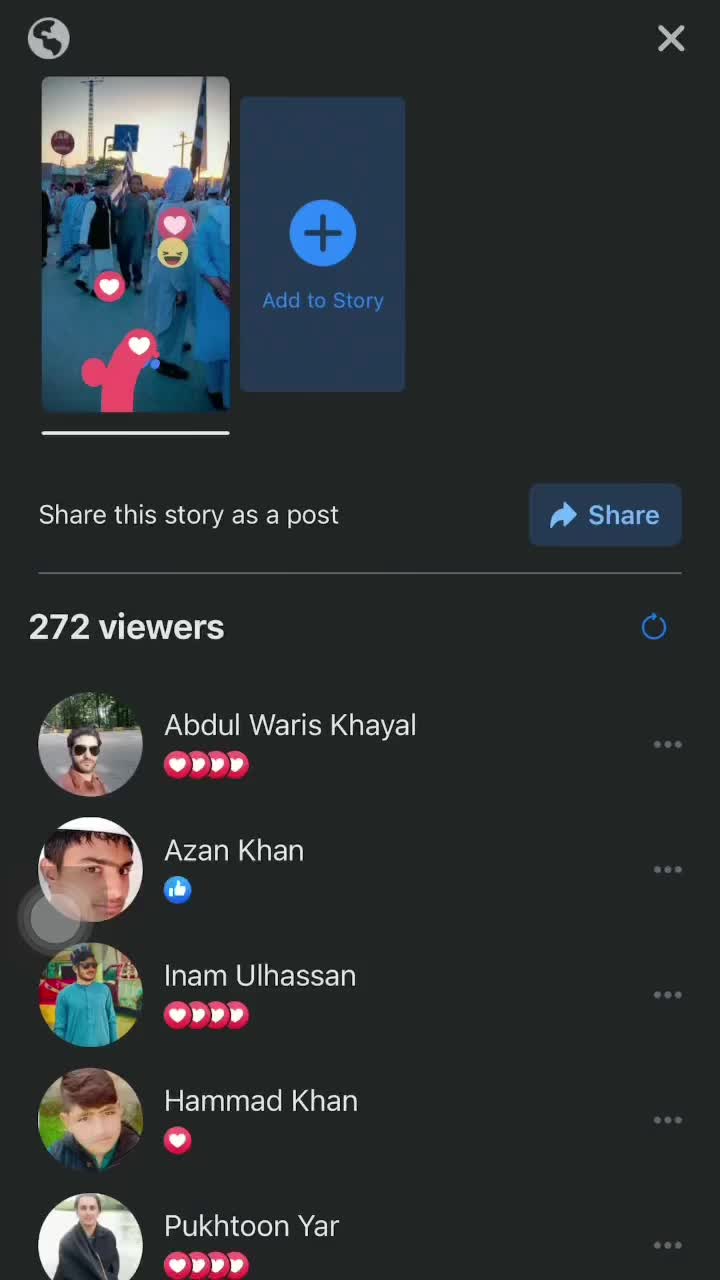This screenshot has height=1280, width=720.
Task: Tap Add to Story
Action: click(322, 245)
